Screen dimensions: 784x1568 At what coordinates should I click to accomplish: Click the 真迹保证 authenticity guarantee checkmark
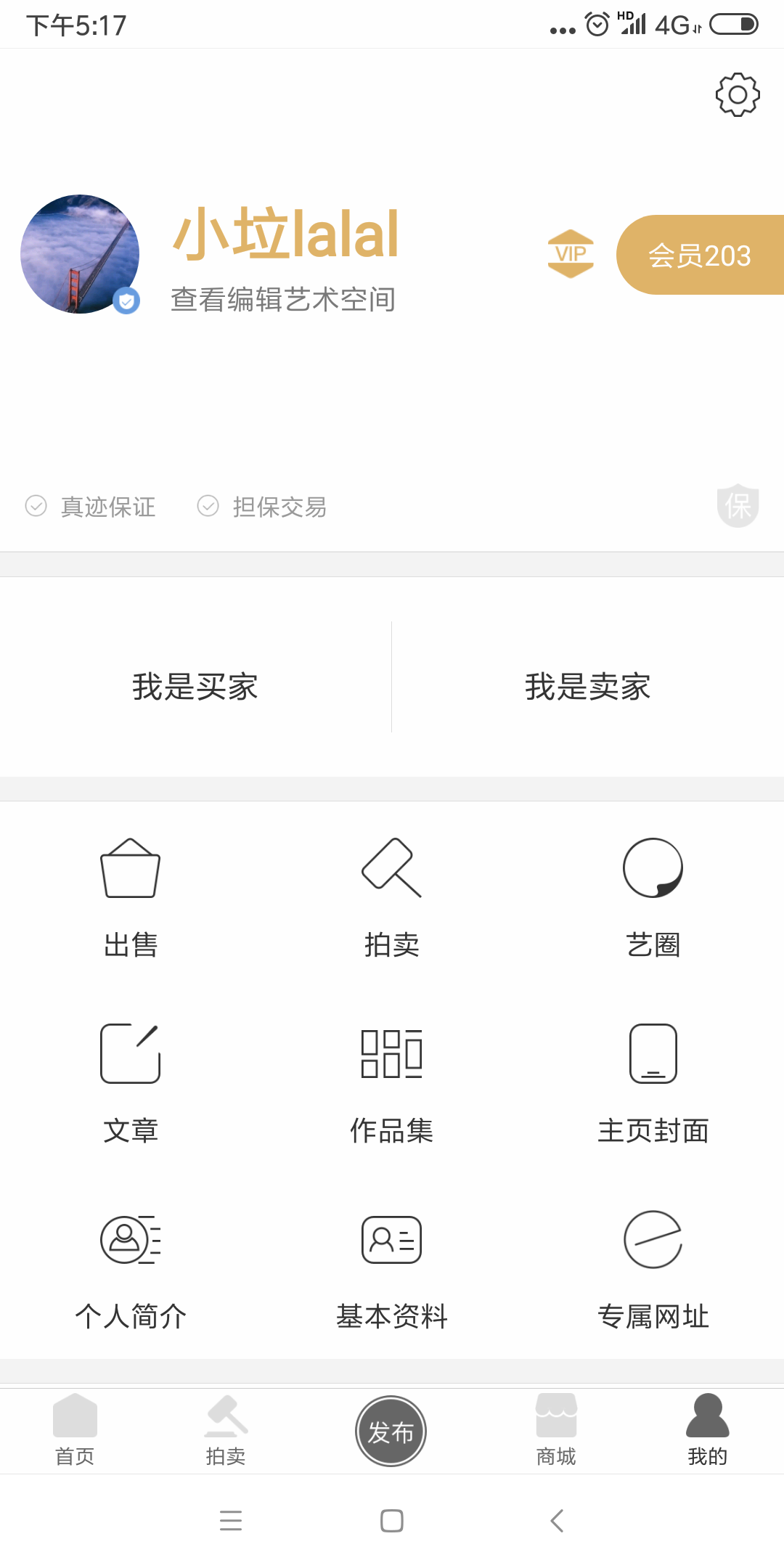[x=35, y=506]
